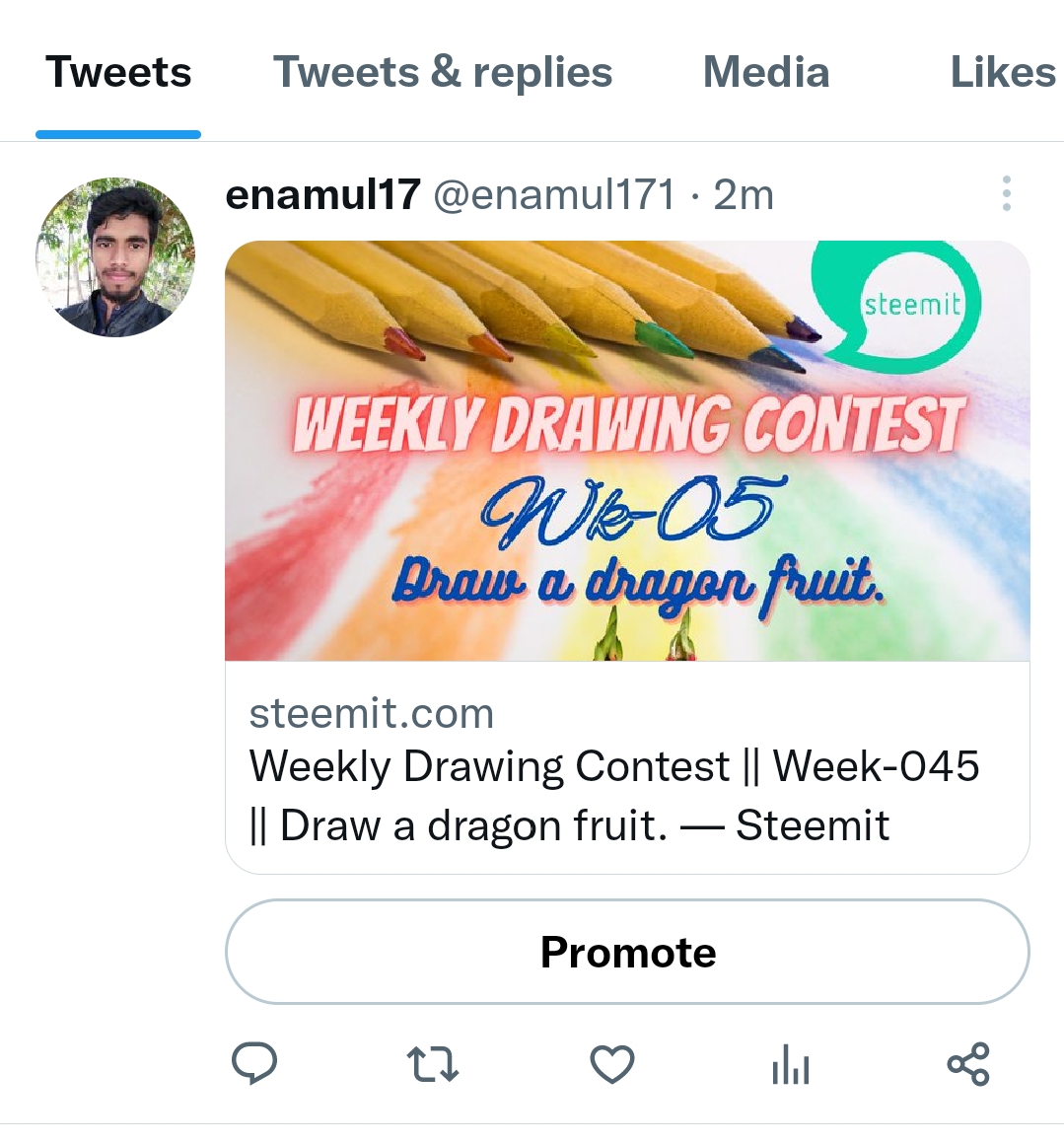View tweet analytics
Screen dimensions: 1064x1143
(x=791, y=1063)
